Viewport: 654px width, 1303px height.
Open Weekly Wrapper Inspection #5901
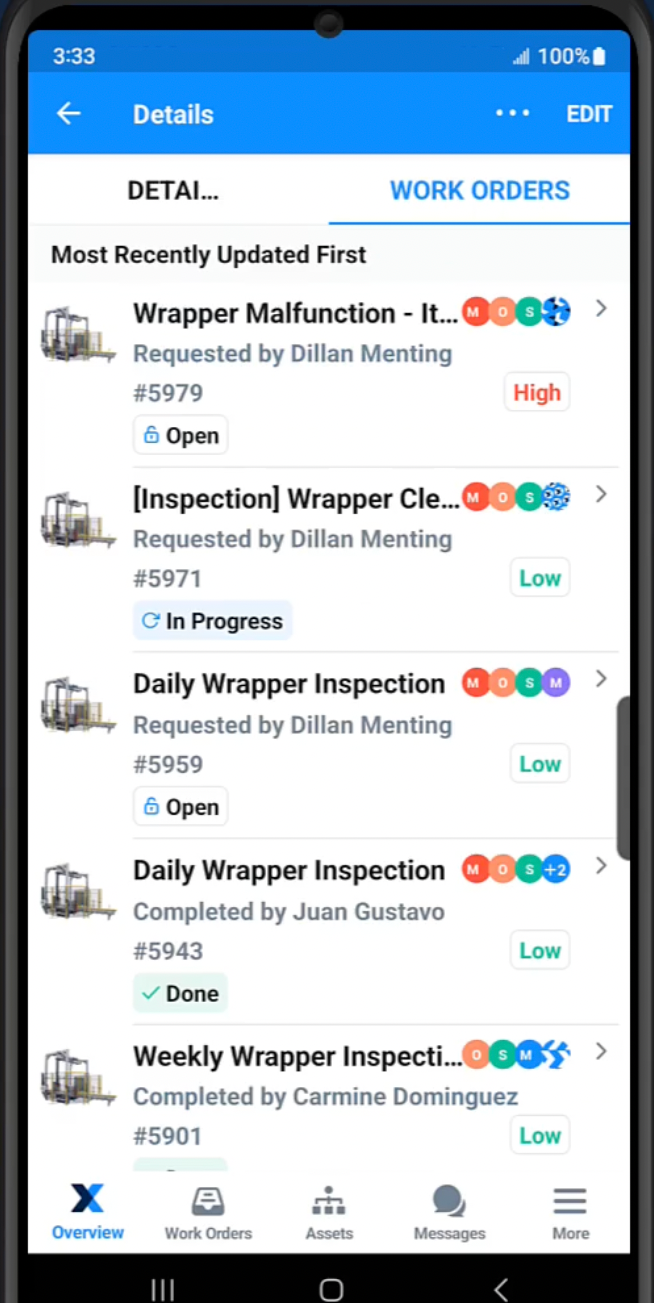click(298, 1057)
